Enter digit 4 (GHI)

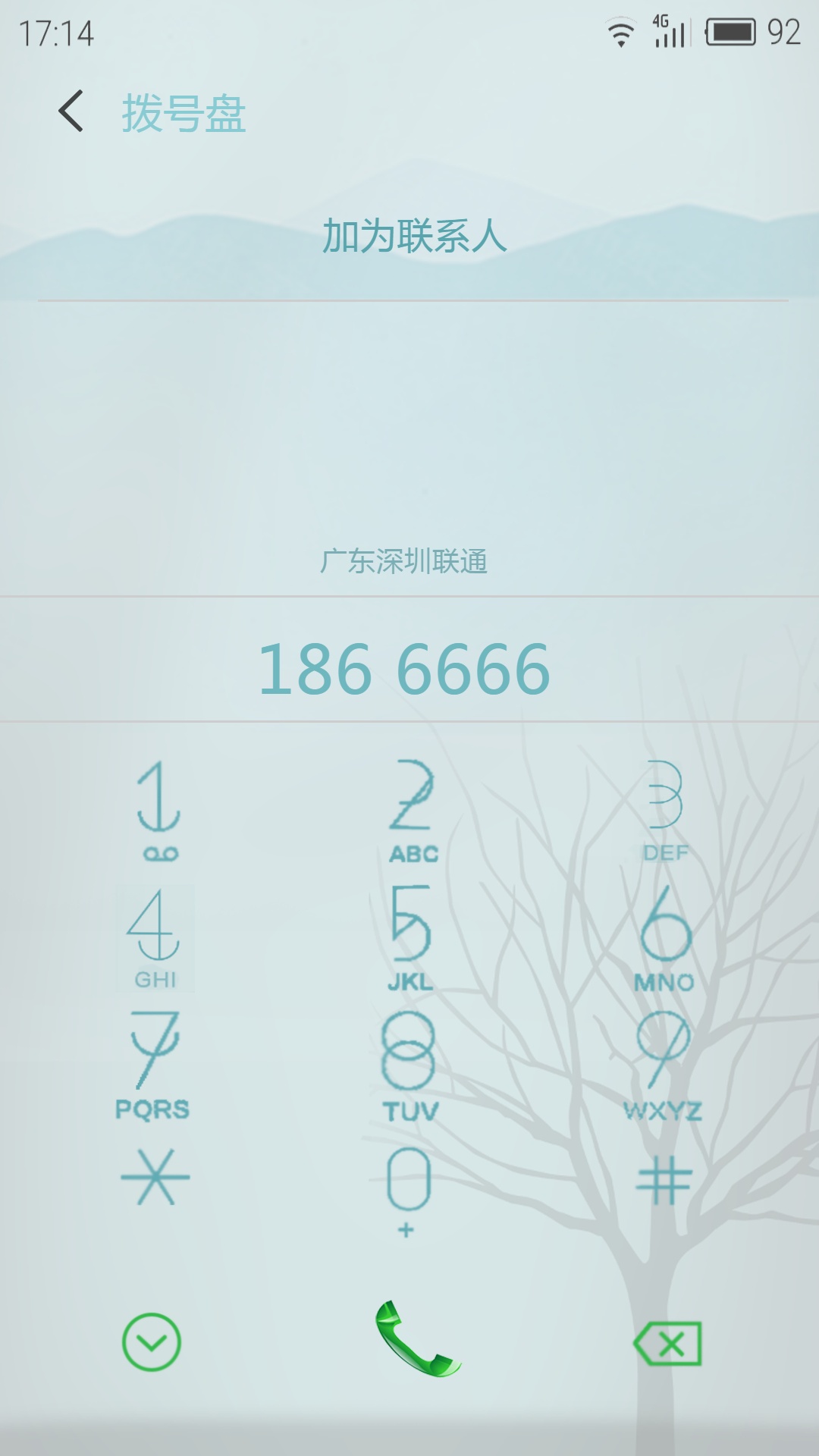(x=155, y=939)
